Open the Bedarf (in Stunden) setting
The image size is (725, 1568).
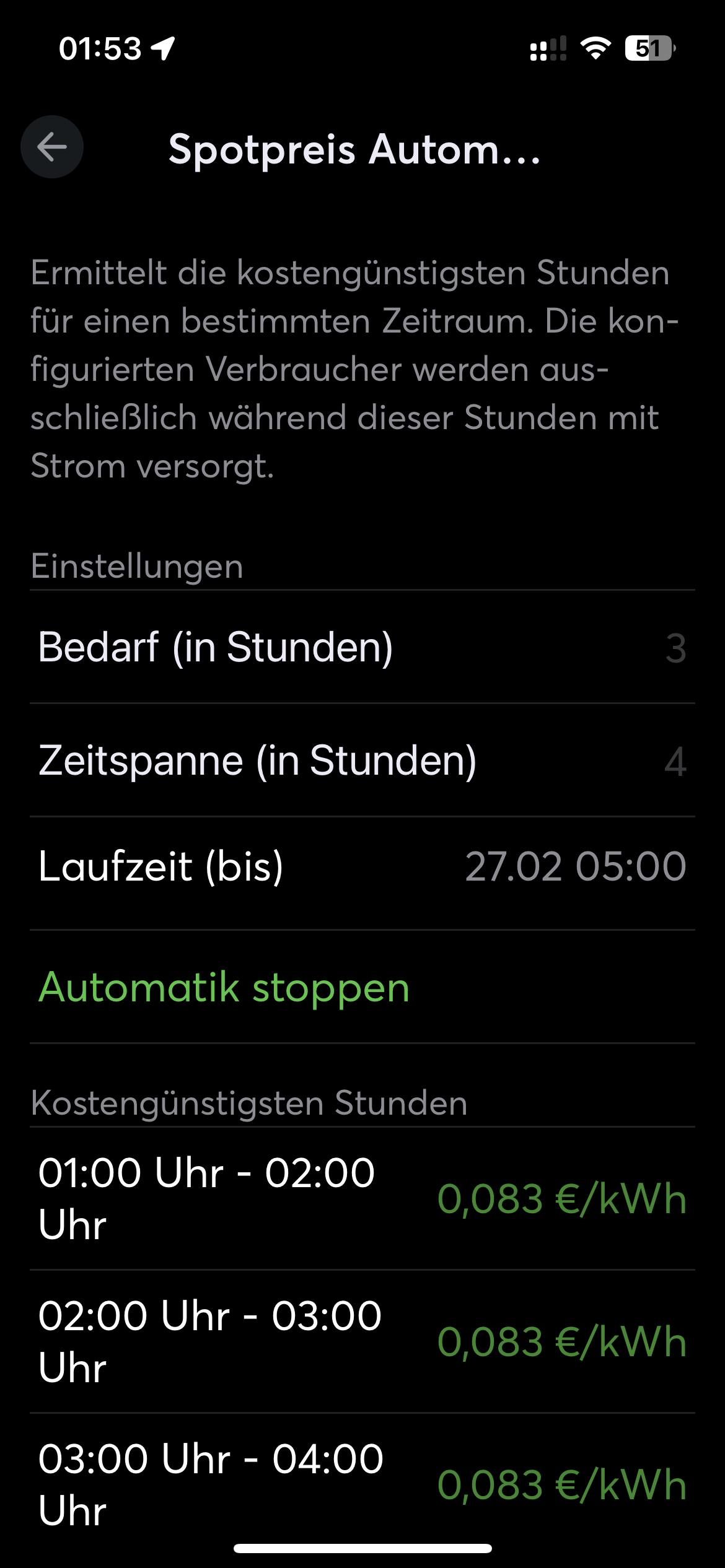point(362,648)
